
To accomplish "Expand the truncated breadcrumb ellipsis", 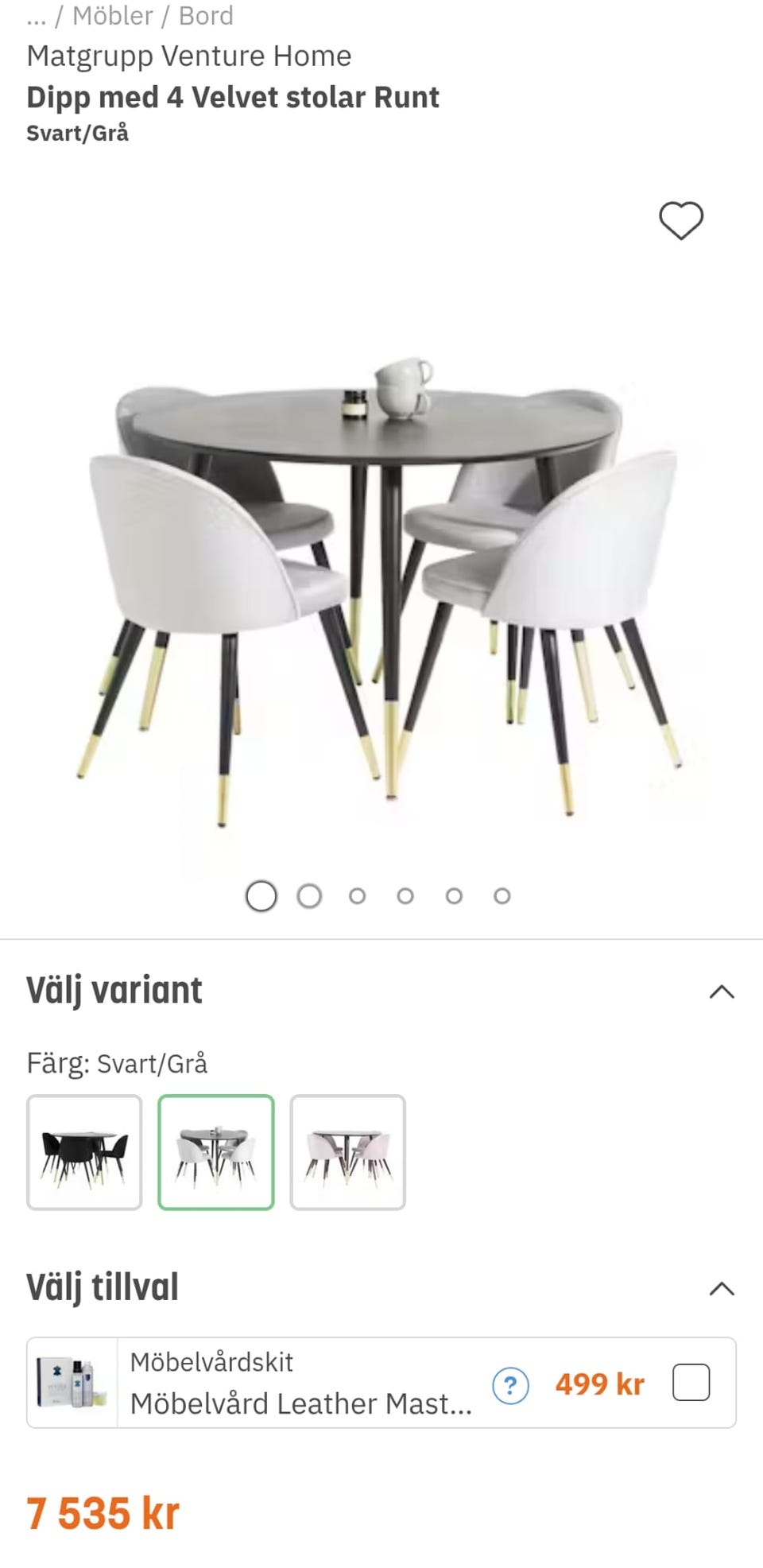I will tap(36, 16).
